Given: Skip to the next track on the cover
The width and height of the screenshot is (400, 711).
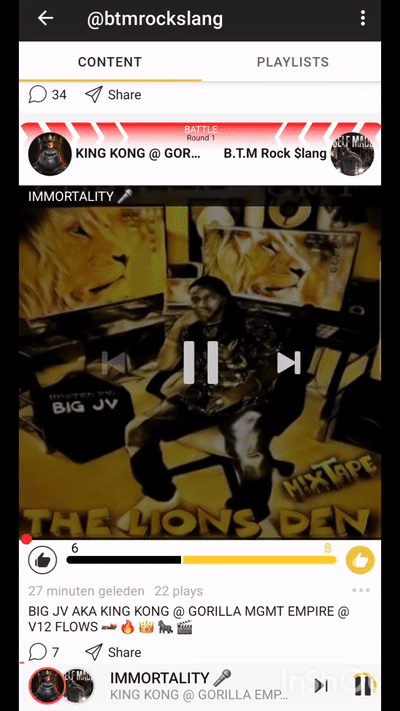Looking at the screenshot, I should 289,363.
